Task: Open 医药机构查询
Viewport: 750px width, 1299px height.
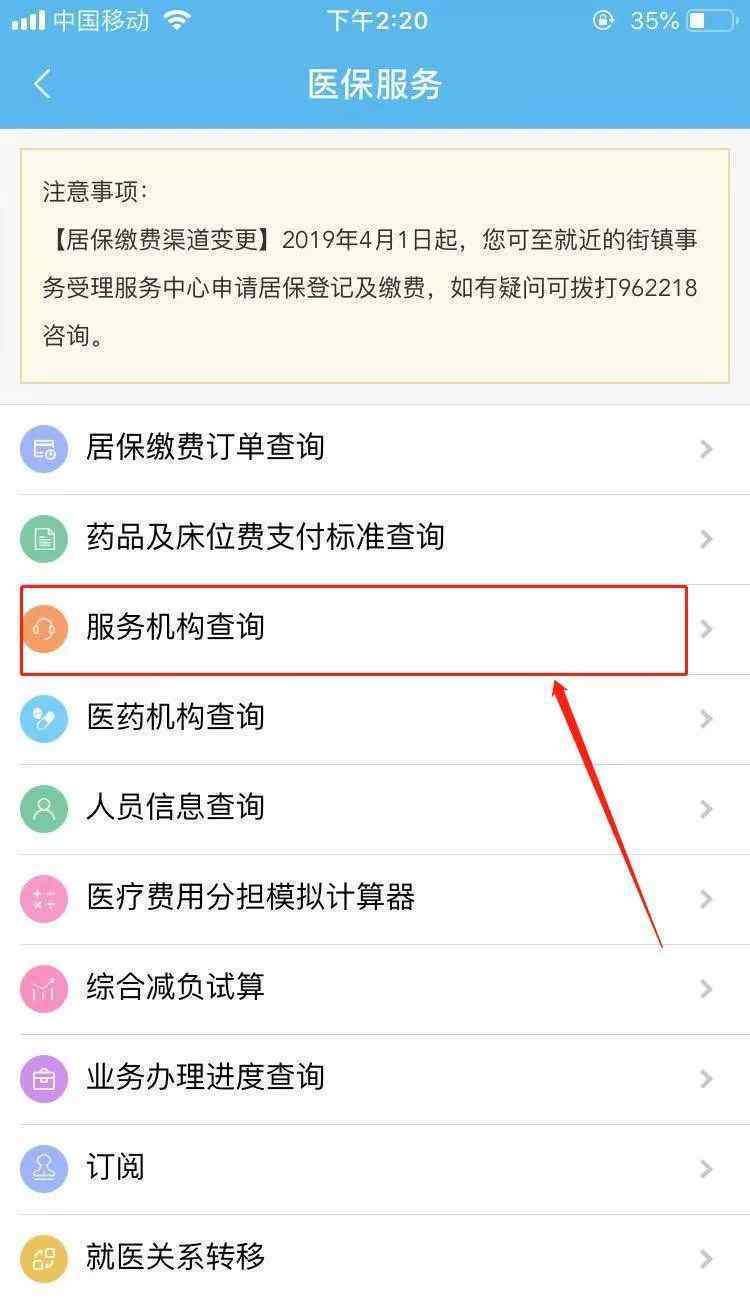Action: click(x=375, y=719)
